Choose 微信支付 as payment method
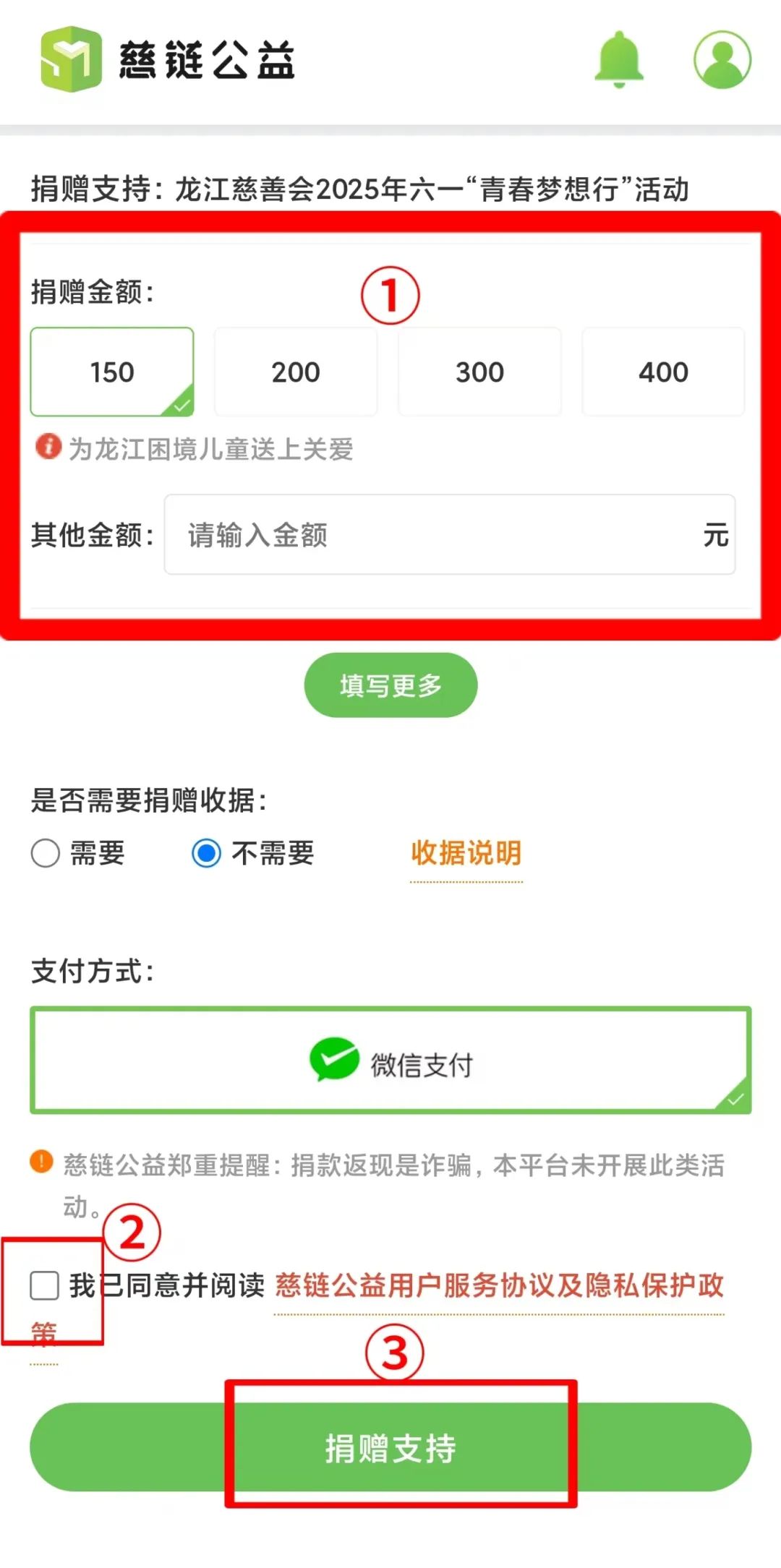Image resolution: width=781 pixels, height=1568 pixels. [x=390, y=1060]
